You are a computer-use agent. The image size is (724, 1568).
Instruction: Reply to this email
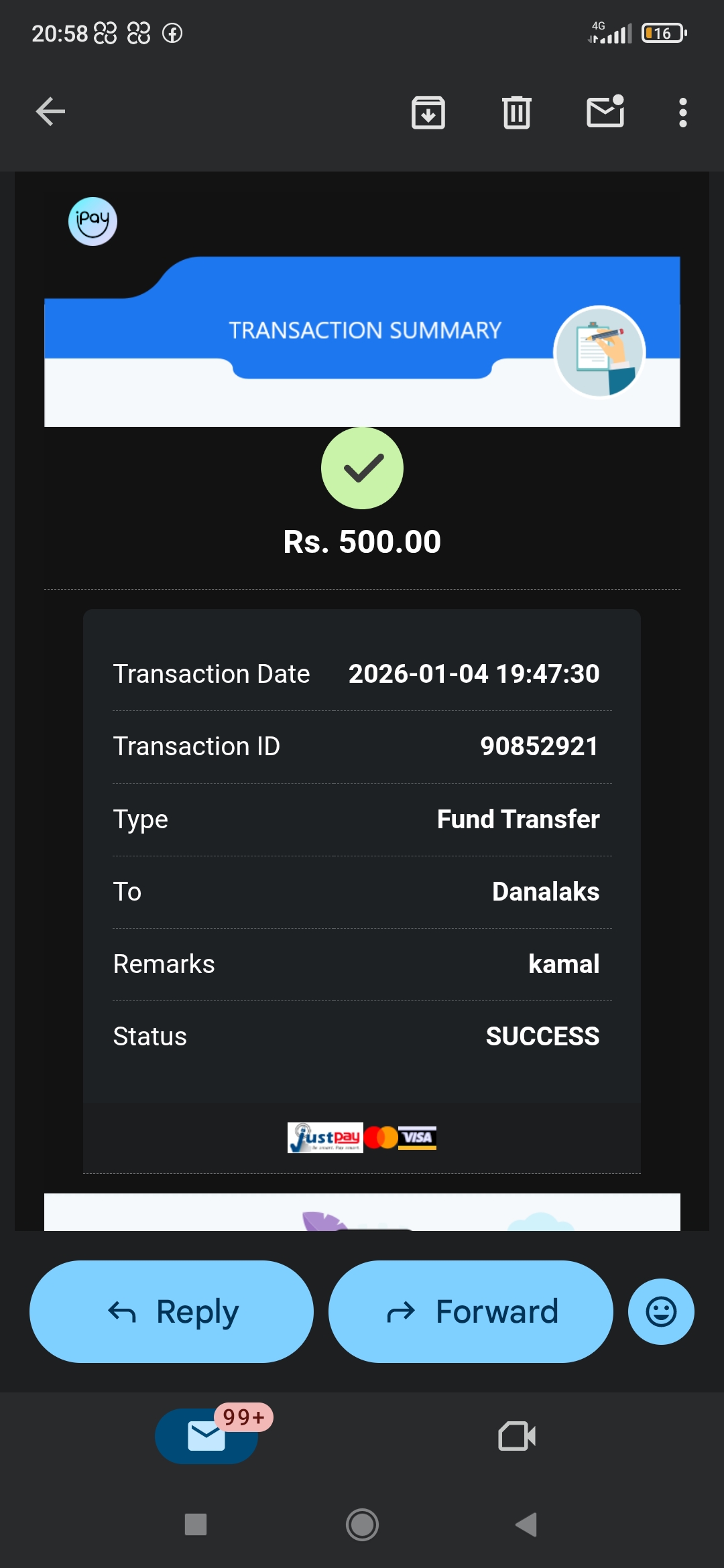(x=172, y=1311)
